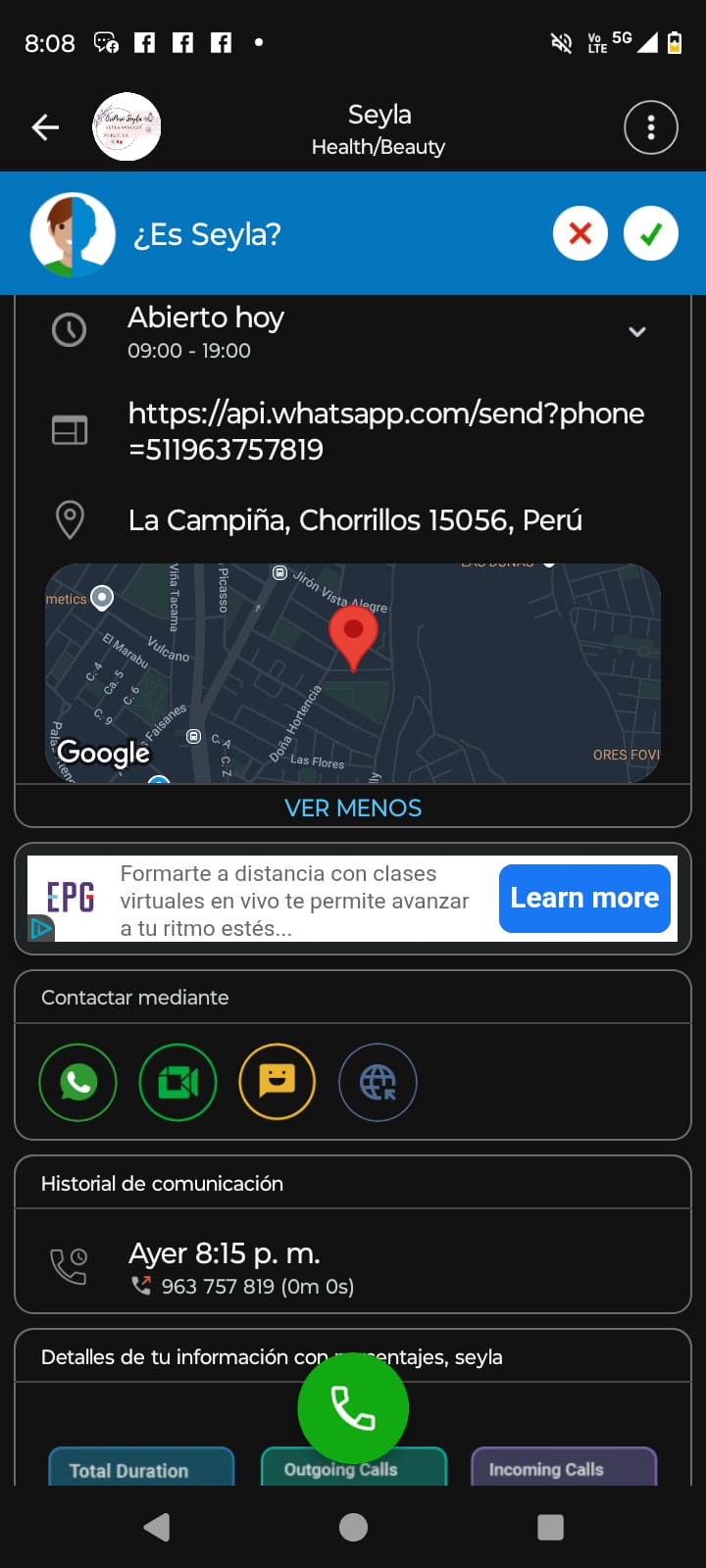Send a message with the yellow chat icon

pyautogui.click(x=277, y=1082)
